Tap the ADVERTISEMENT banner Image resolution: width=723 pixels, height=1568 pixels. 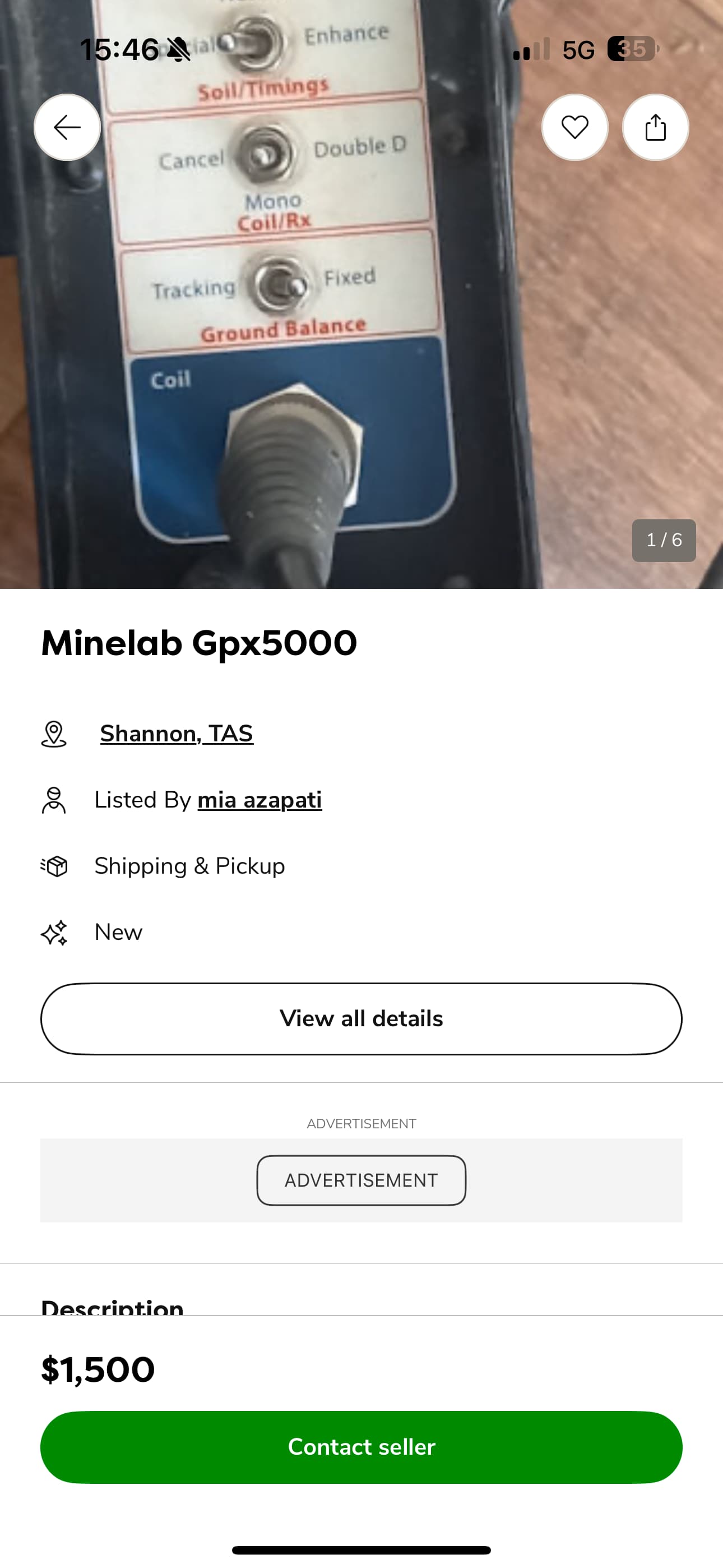[x=361, y=1180]
